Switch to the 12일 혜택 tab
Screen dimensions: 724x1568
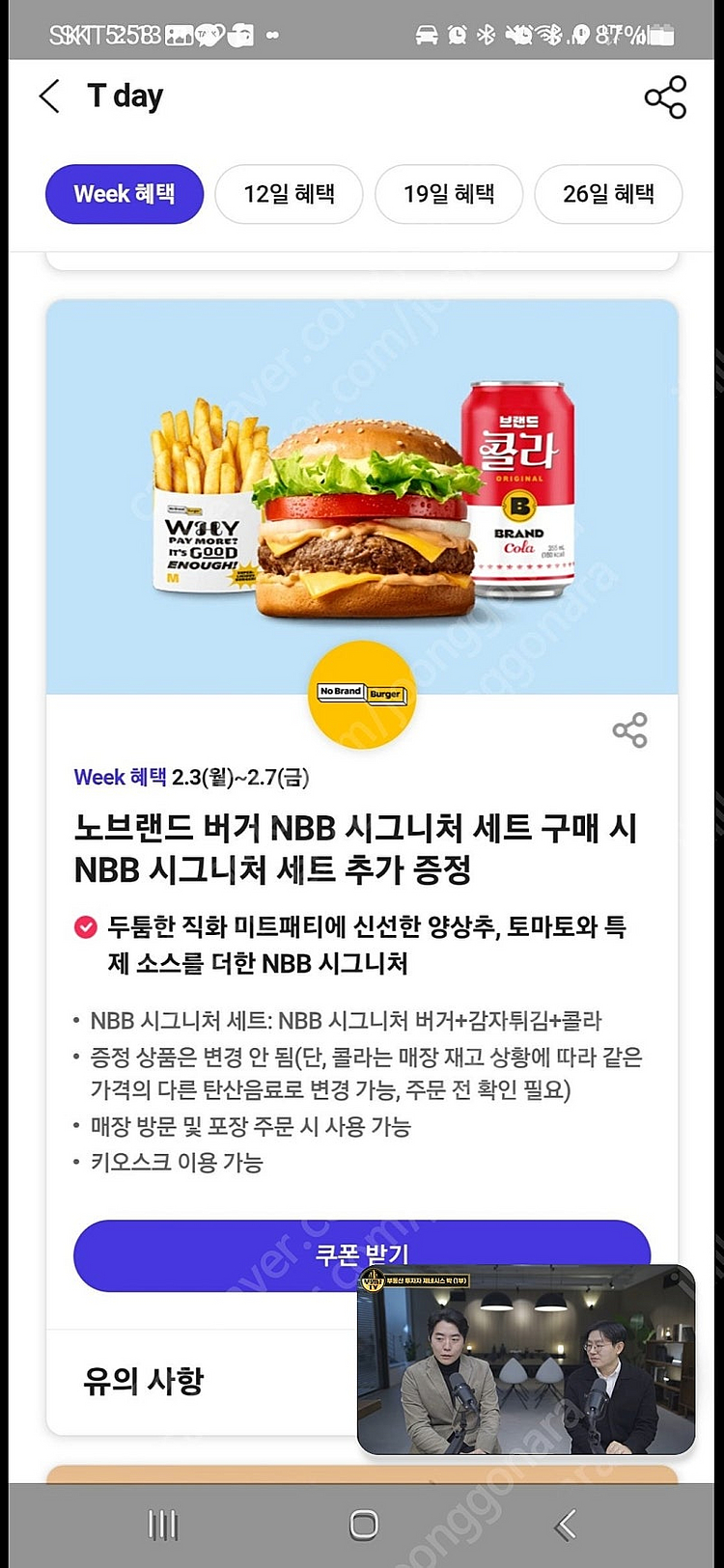289,194
